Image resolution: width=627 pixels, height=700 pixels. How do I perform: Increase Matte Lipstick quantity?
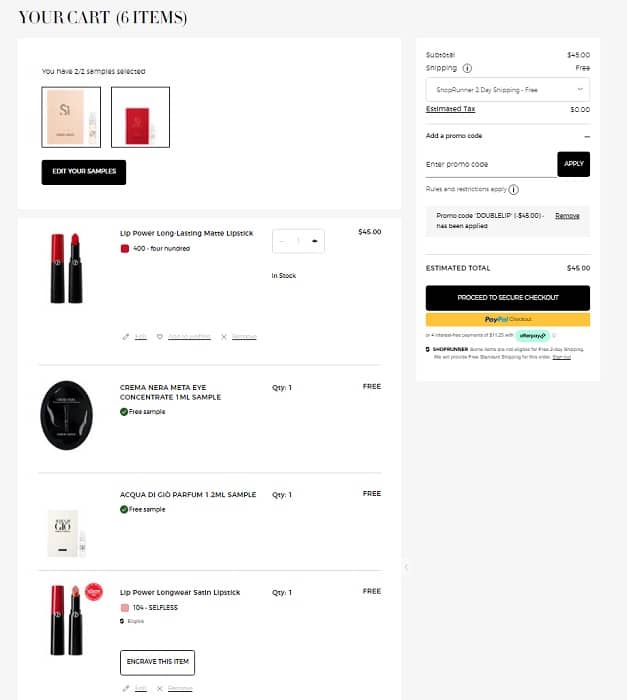[315, 240]
